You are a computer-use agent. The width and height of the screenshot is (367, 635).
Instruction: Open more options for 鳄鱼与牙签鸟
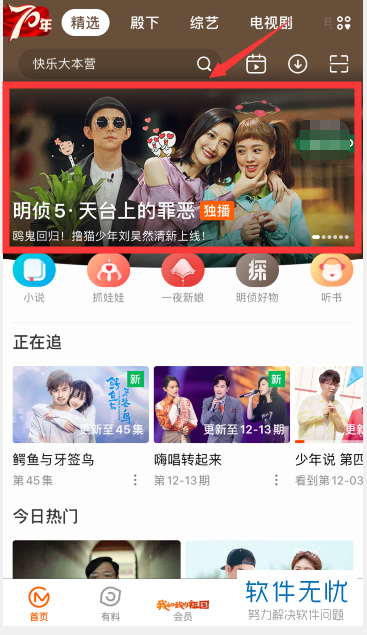[x=135, y=480]
